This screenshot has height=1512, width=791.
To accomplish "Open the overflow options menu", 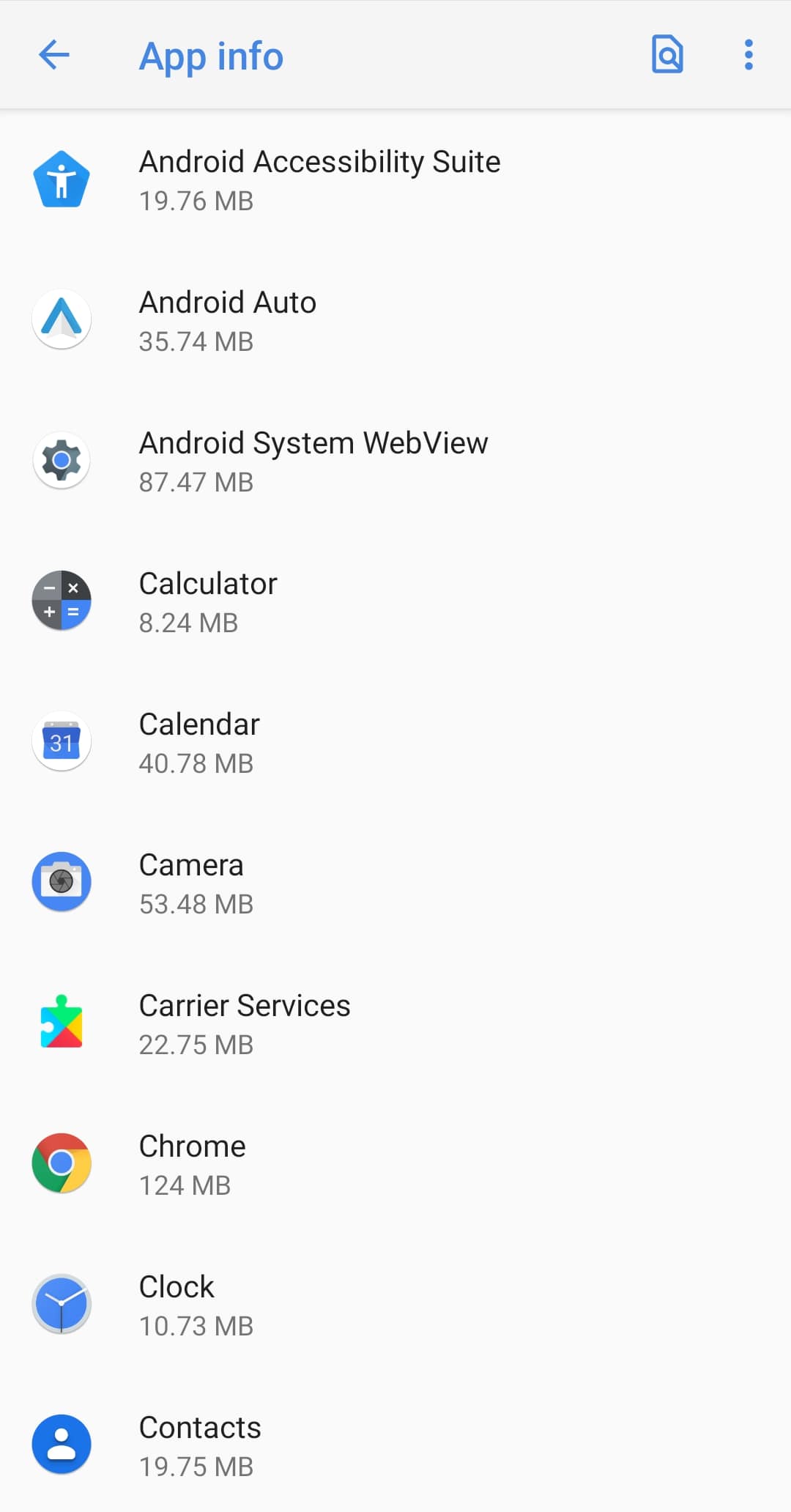I will click(749, 55).
